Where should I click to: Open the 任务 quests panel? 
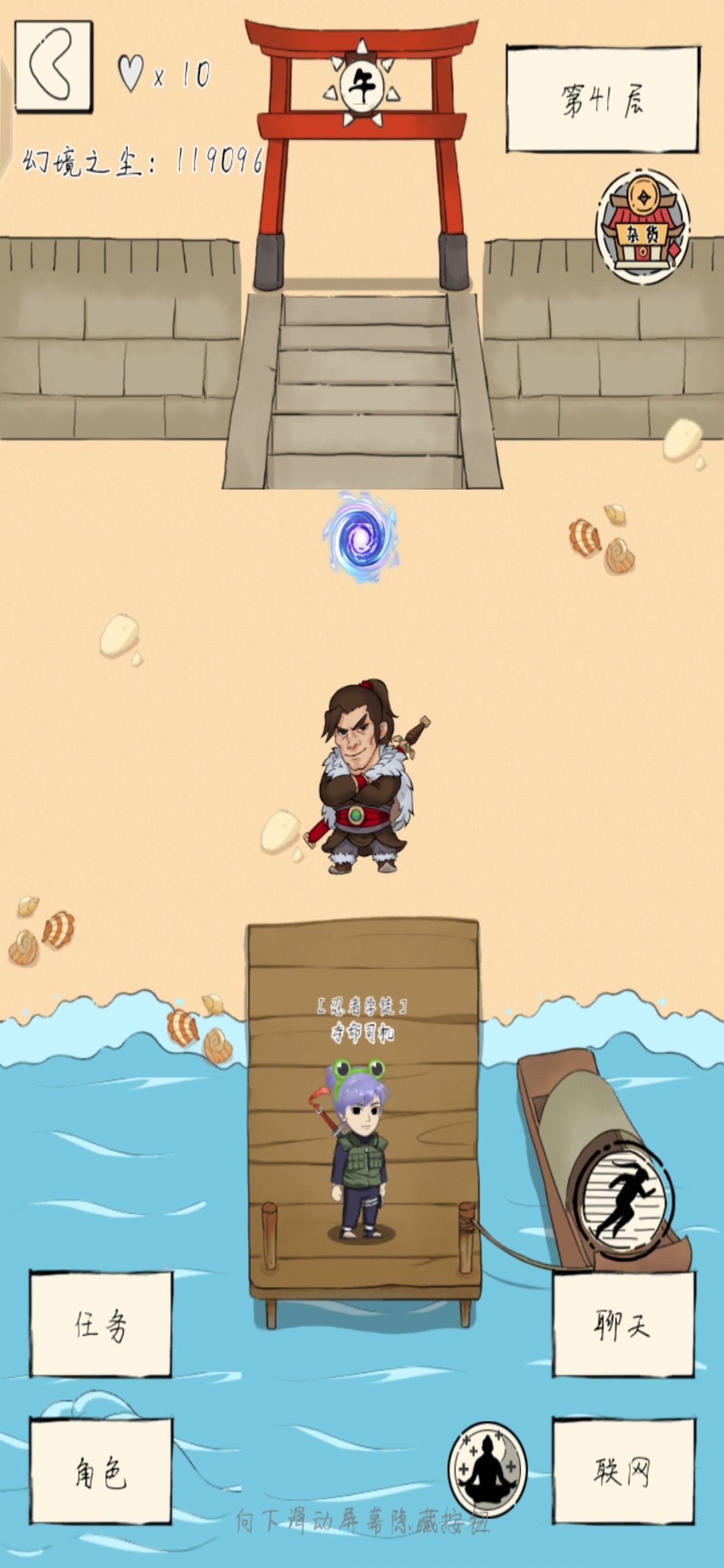(x=101, y=1325)
